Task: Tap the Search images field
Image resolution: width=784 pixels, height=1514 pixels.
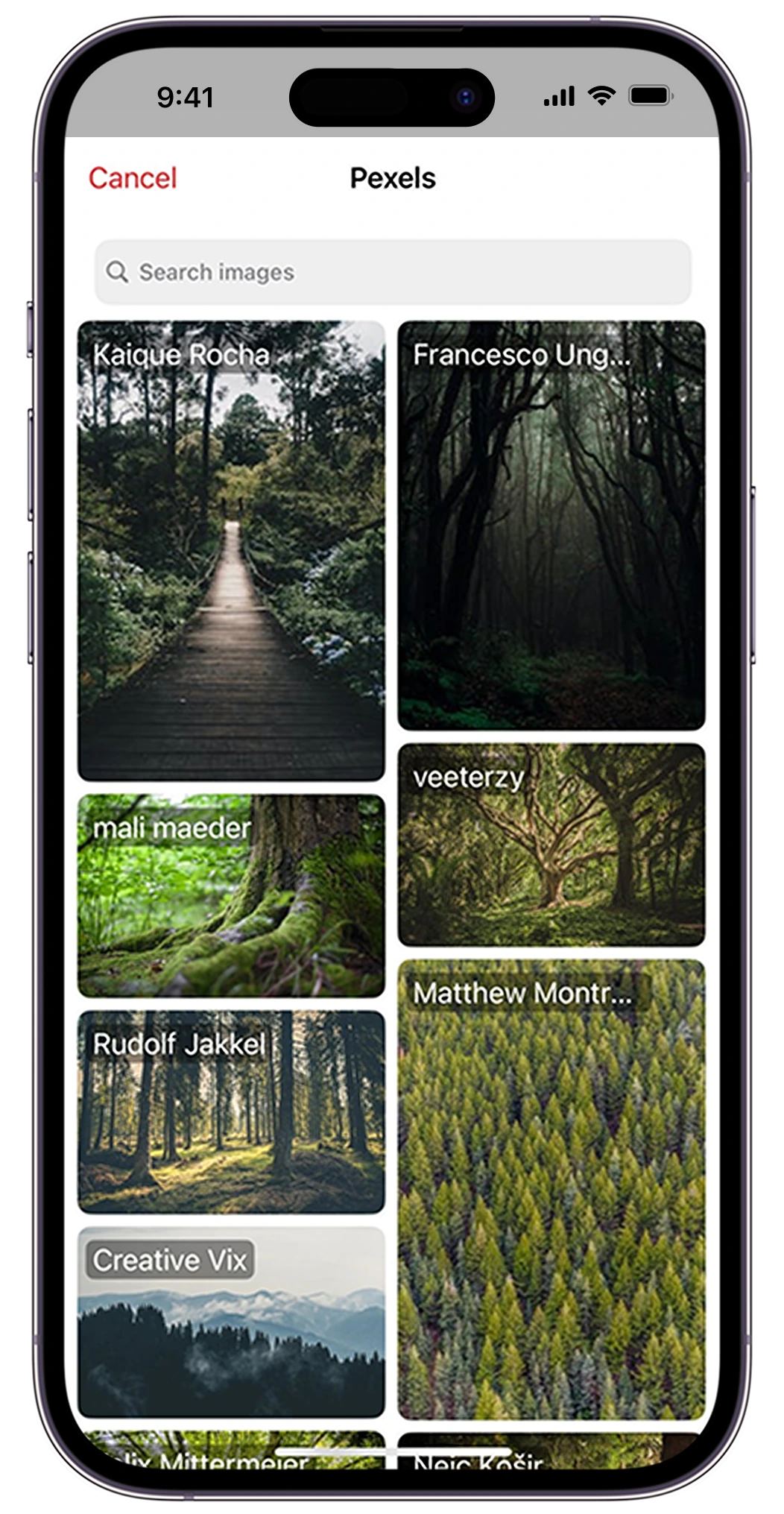Action: 393,272
